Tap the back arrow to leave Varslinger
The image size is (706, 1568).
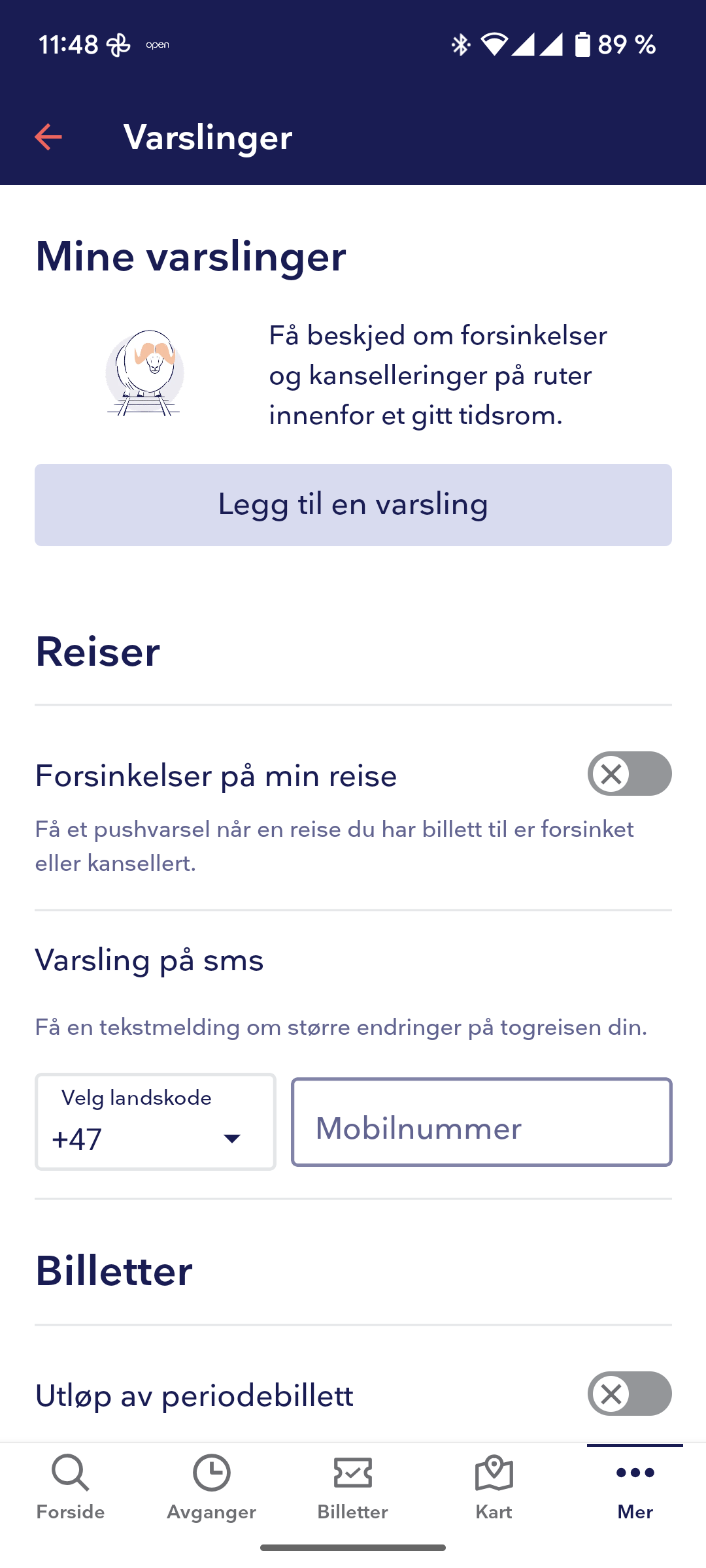[x=48, y=137]
